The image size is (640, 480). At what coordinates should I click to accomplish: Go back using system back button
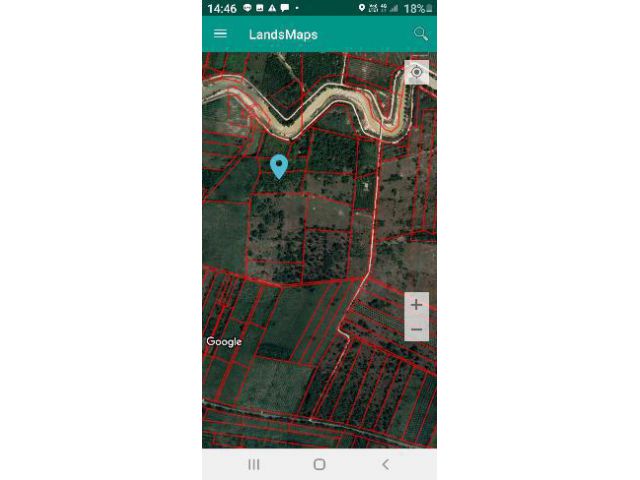[385, 464]
